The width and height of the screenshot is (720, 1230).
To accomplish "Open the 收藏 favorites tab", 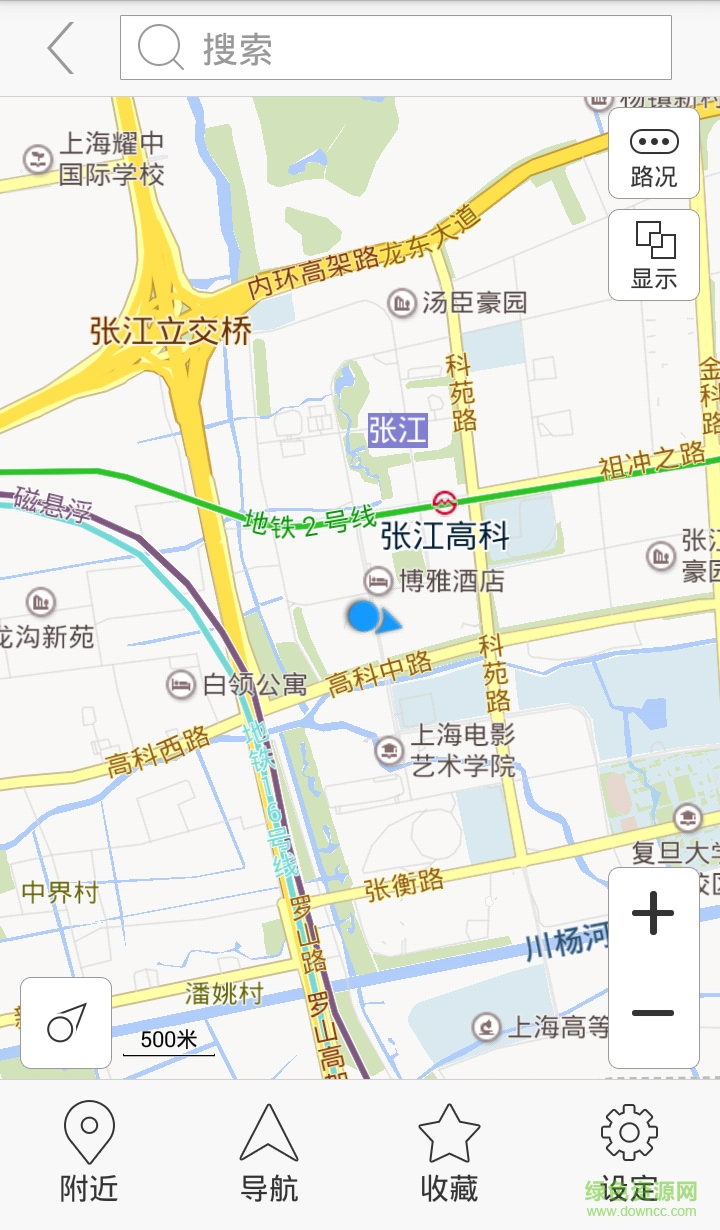I will tap(449, 1152).
